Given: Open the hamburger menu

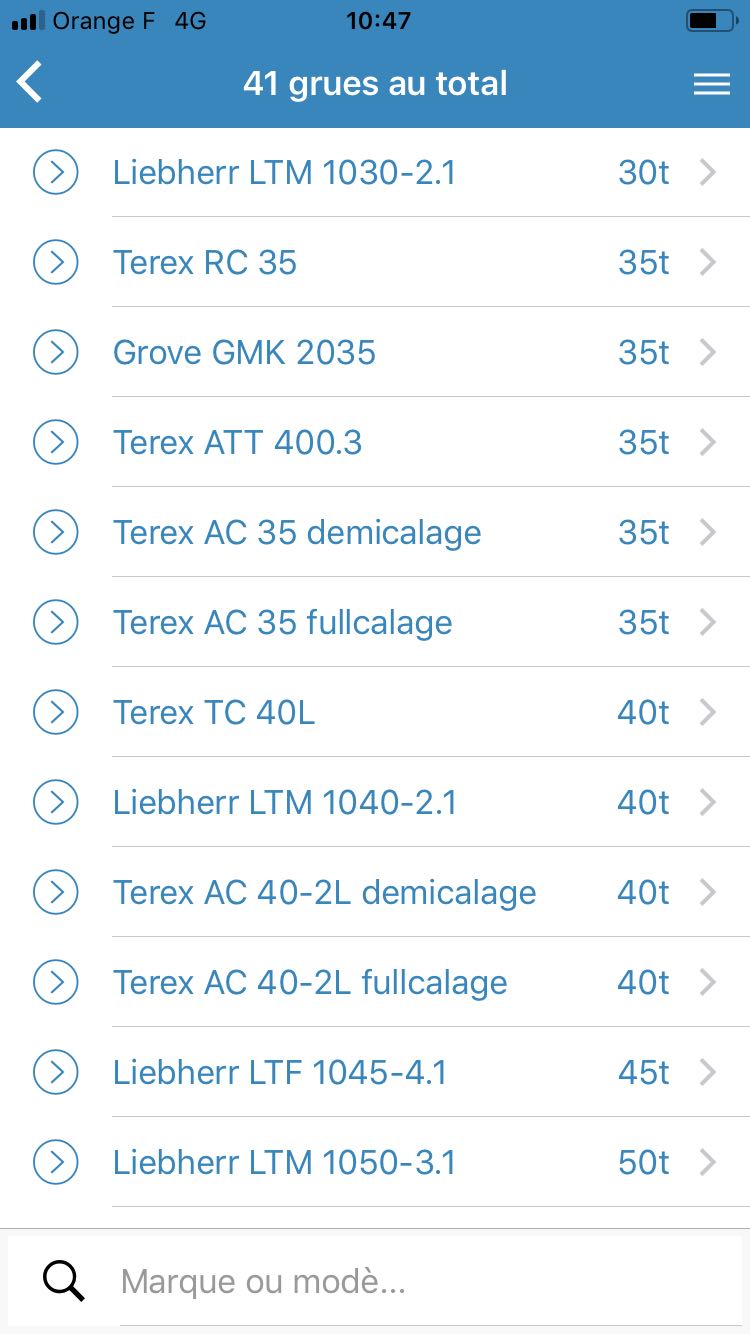Looking at the screenshot, I should coord(712,84).
